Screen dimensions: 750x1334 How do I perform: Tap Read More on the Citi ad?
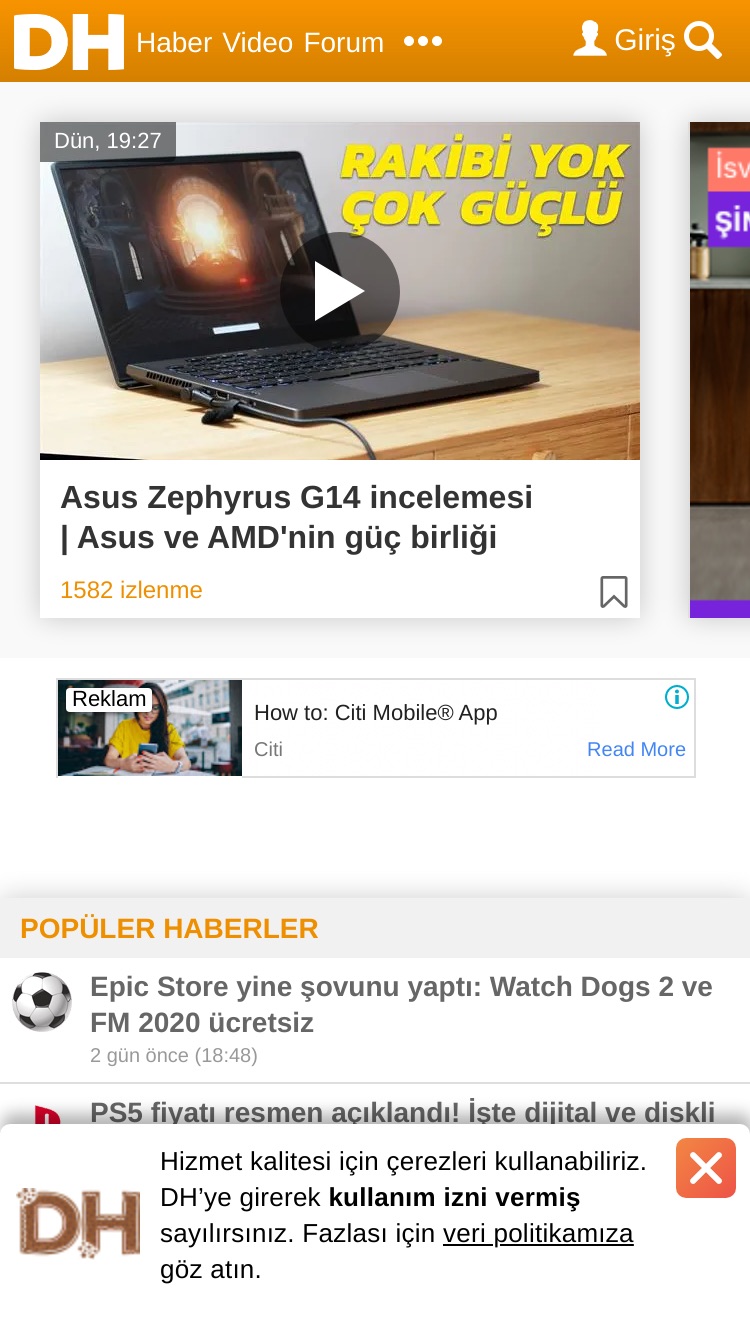click(x=636, y=749)
